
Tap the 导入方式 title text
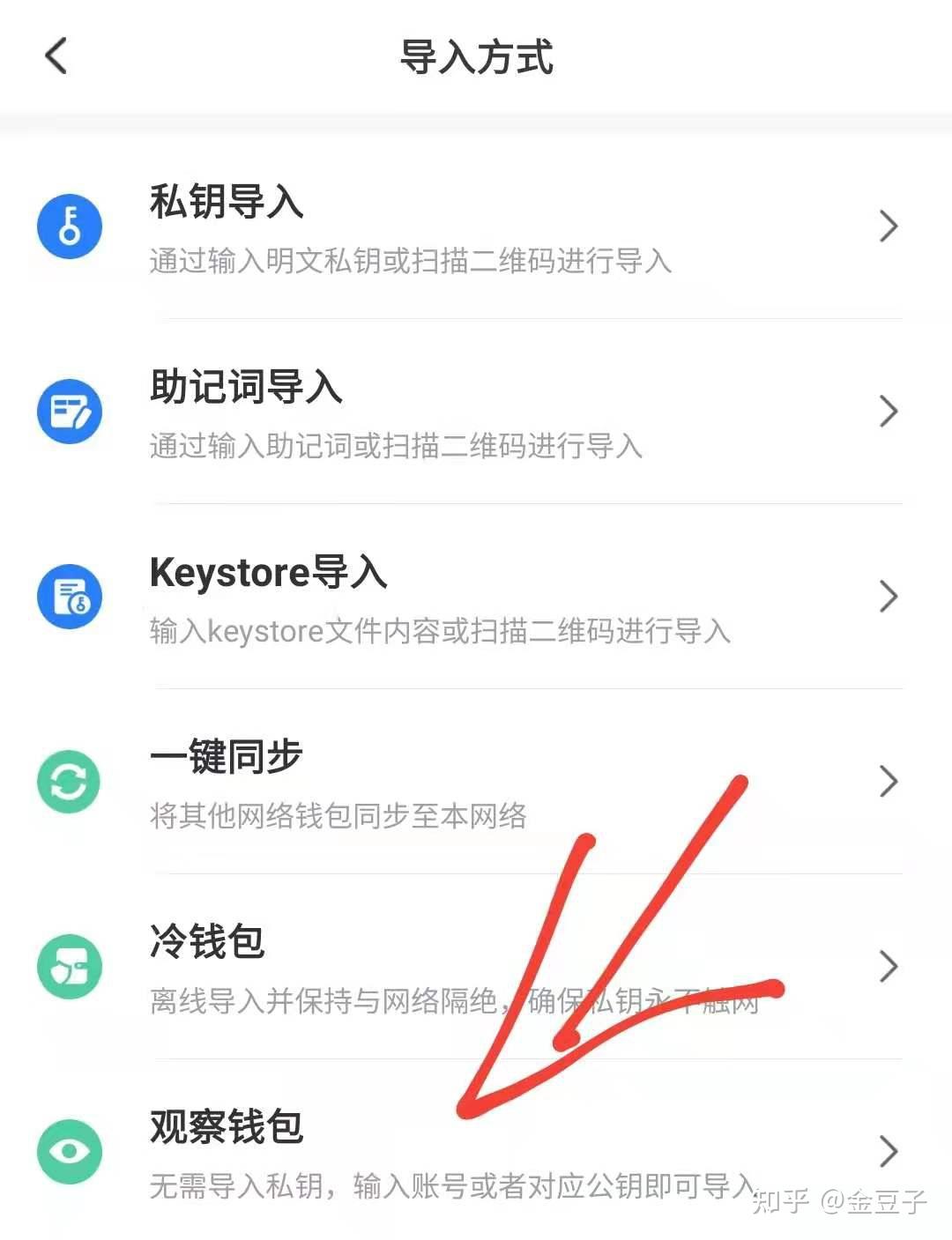(x=476, y=56)
